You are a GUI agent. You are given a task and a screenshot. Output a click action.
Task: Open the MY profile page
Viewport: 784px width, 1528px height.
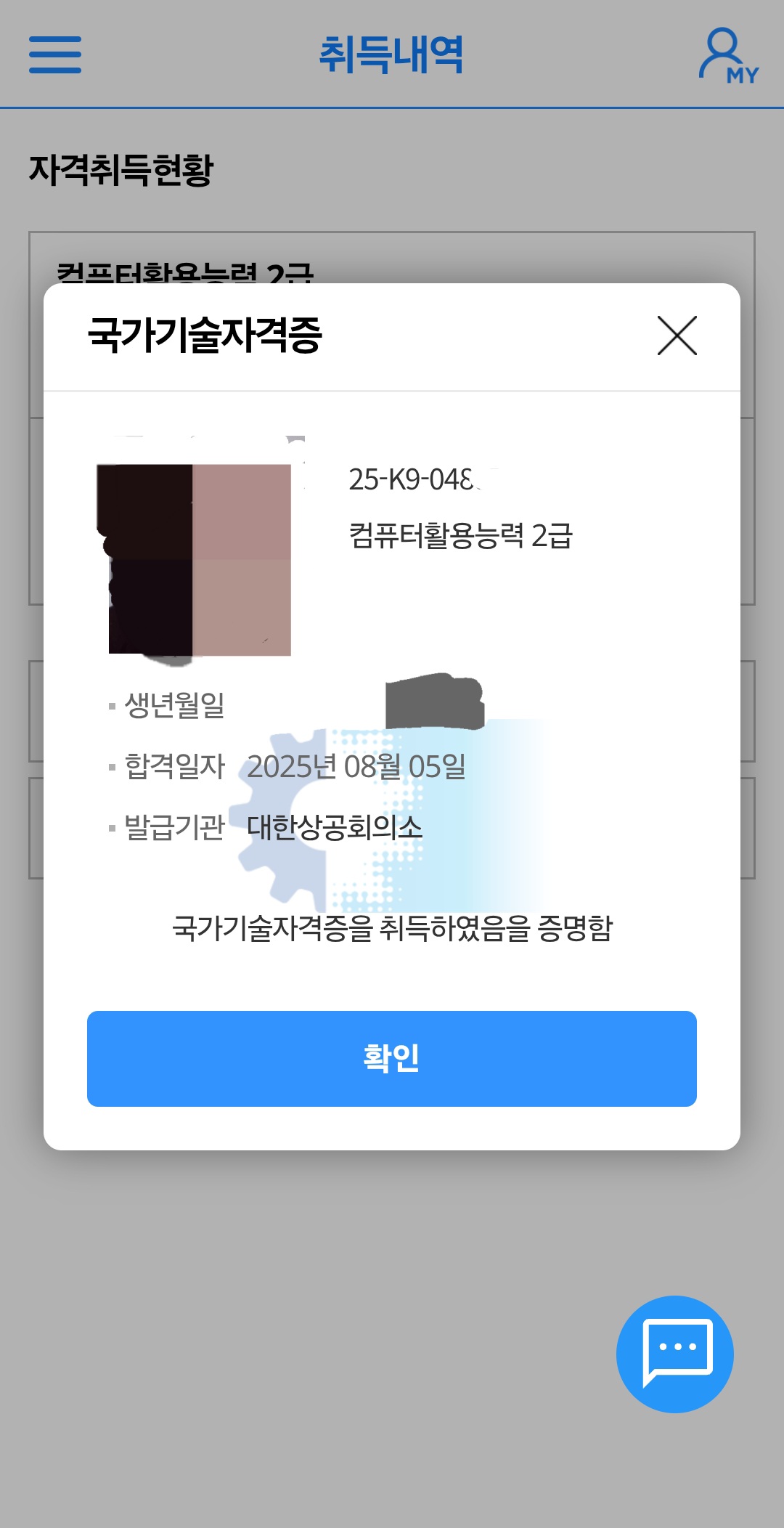click(x=727, y=57)
